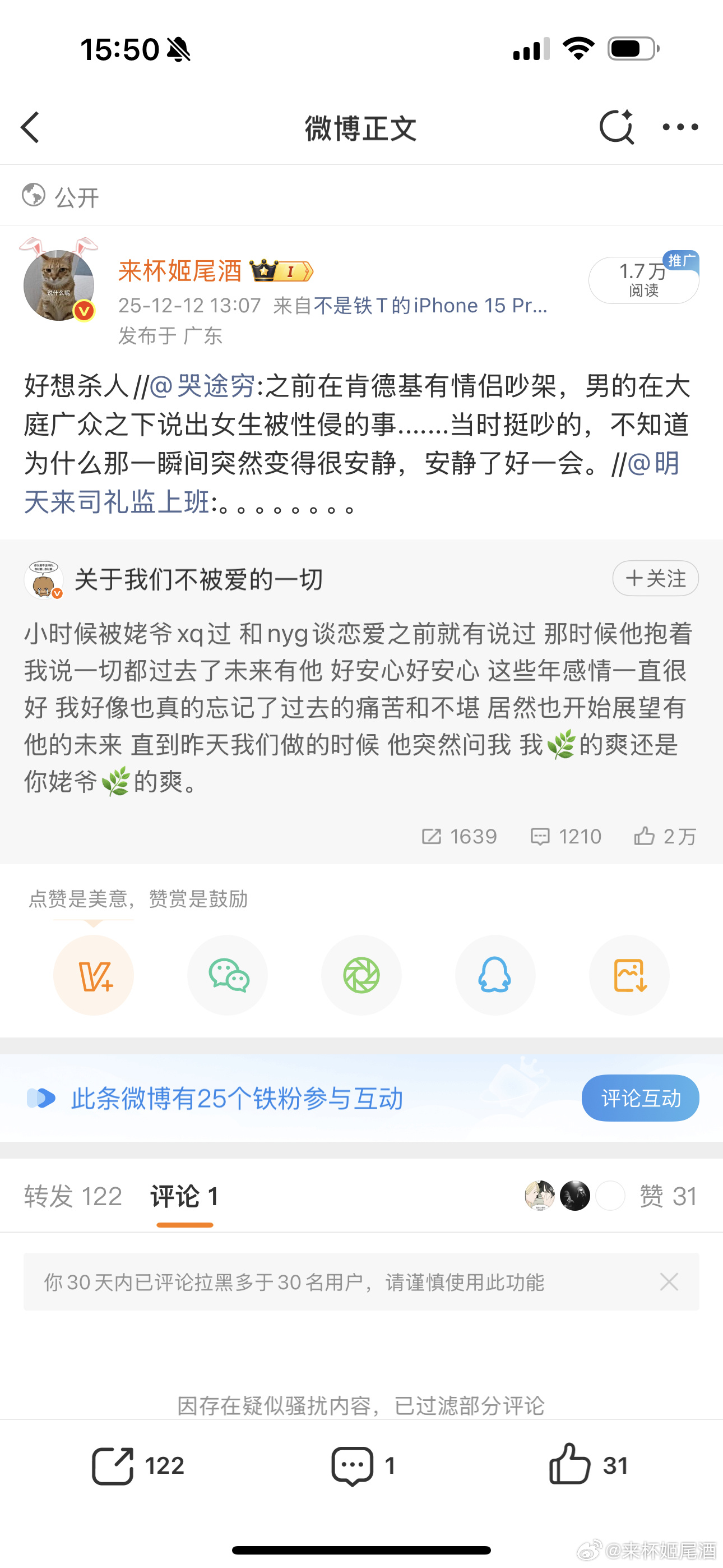Image resolution: width=723 pixels, height=1568 pixels.
Task: Open the @明天来司礼监上班 mention link
Action: 115,502
